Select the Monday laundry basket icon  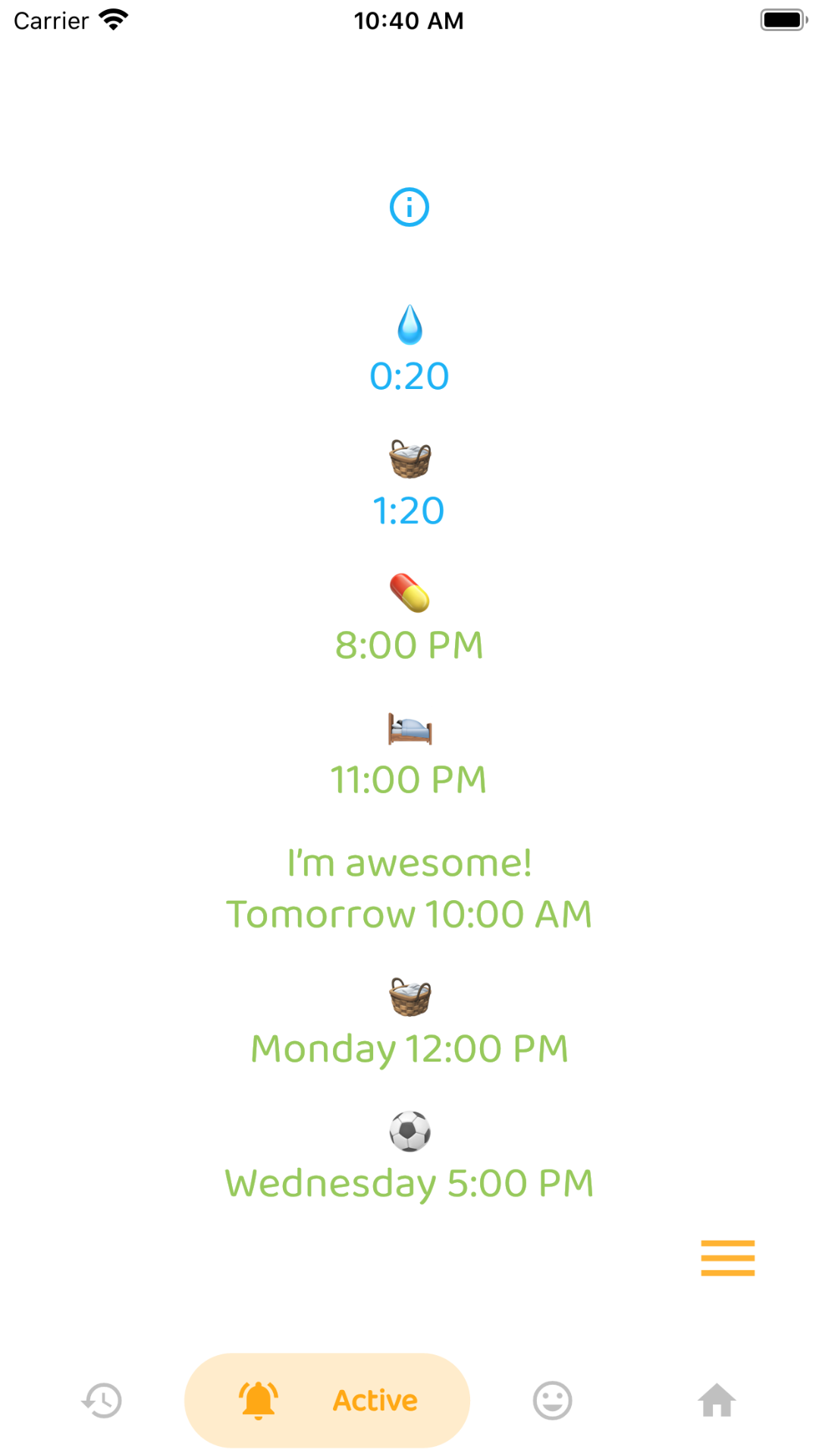point(409,997)
